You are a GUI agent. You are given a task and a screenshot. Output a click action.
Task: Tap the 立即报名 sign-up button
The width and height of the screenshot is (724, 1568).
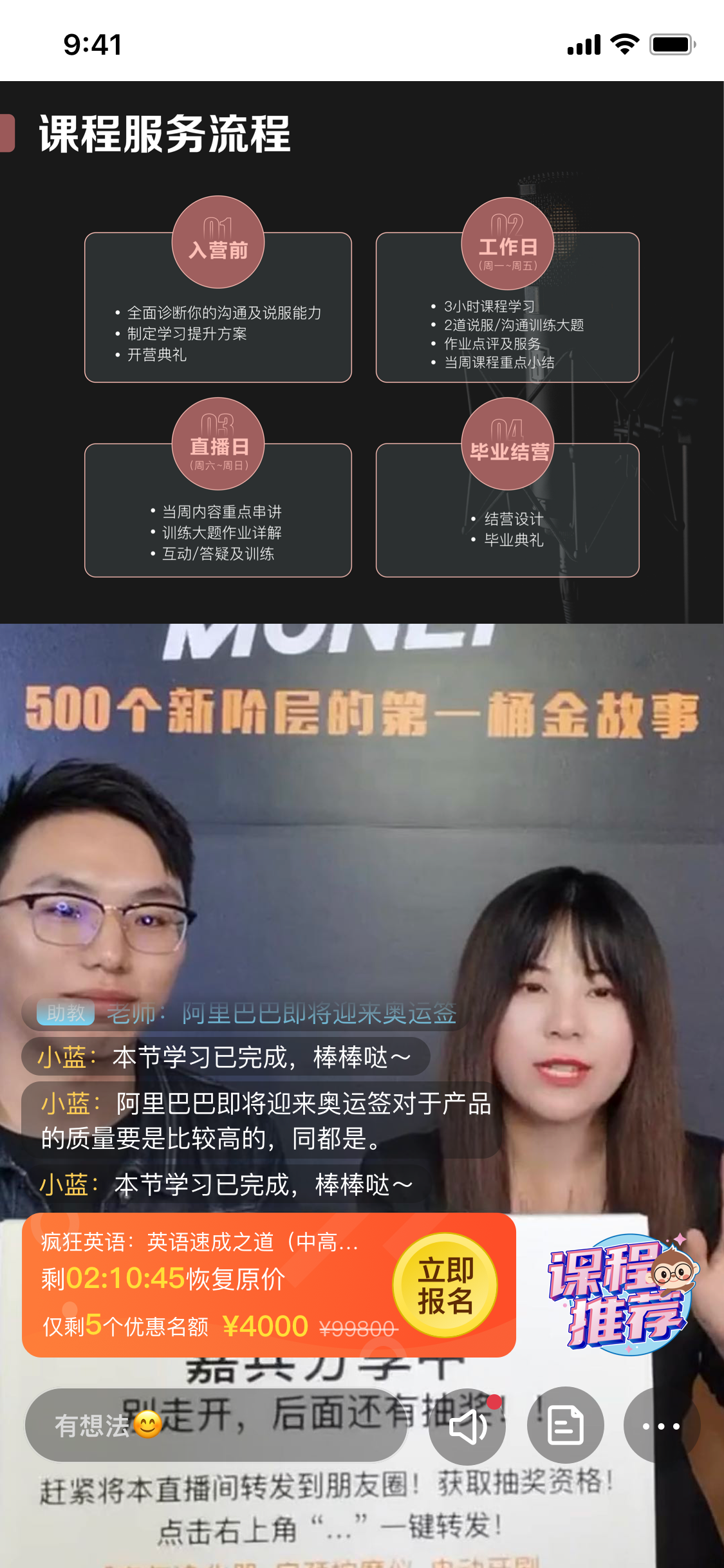[x=445, y=1285]
